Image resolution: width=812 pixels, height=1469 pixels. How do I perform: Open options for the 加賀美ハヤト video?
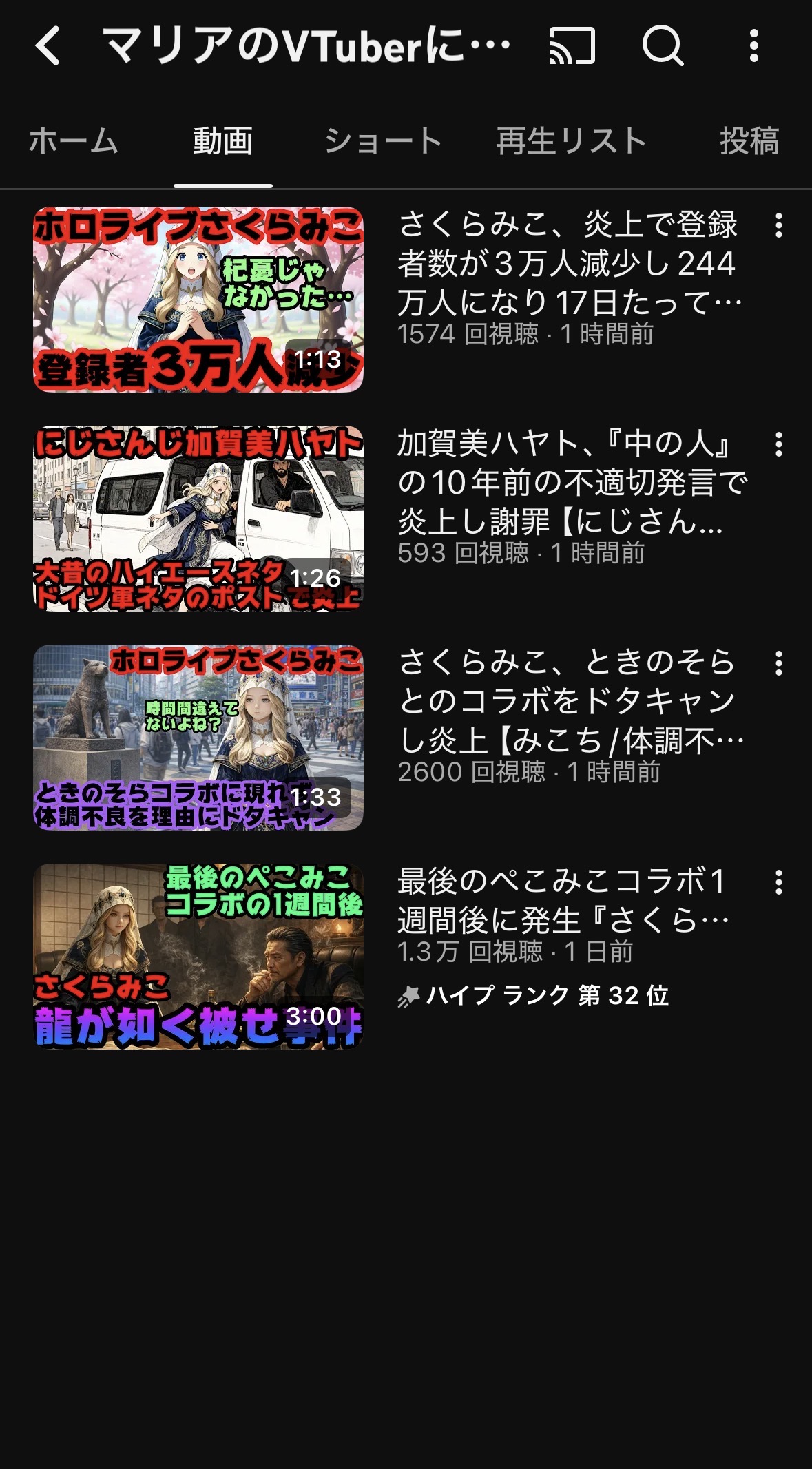point(779,445)
